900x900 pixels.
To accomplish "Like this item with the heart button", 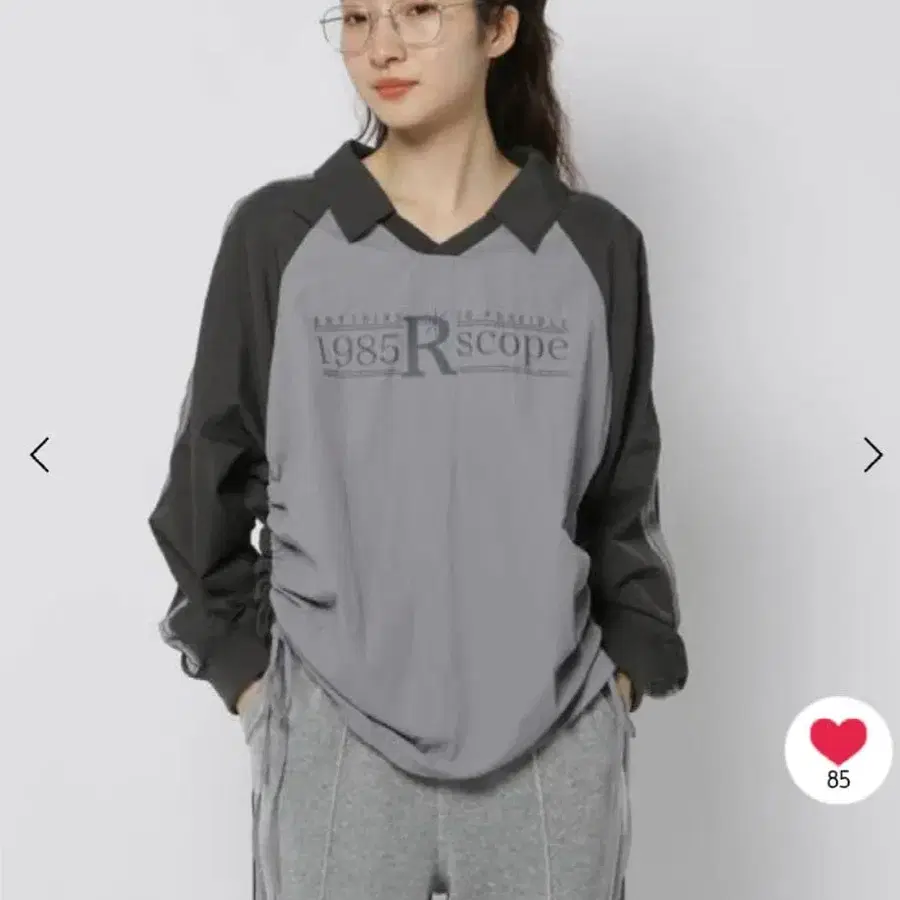I will point(838,743).
